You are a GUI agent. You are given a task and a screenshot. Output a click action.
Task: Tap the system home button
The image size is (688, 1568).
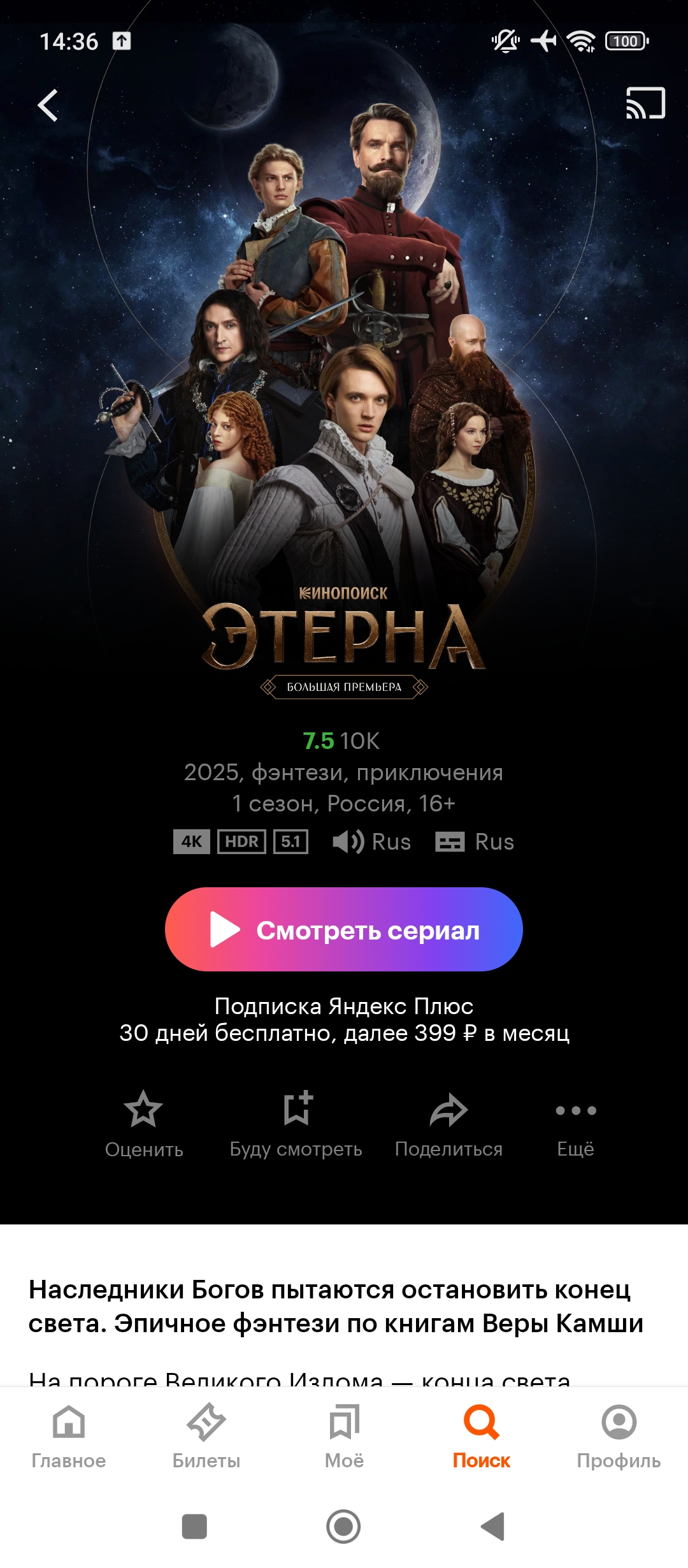pos(343,1527)
